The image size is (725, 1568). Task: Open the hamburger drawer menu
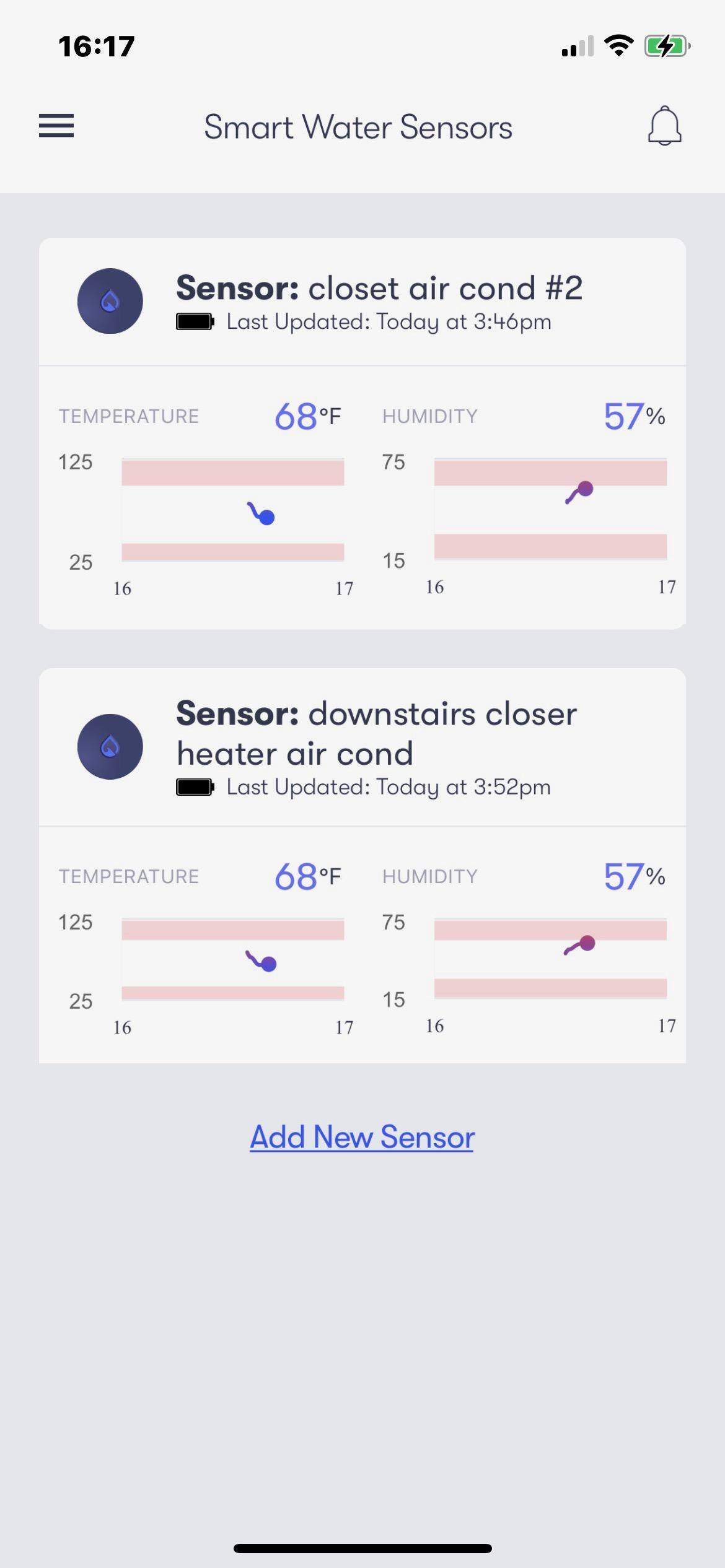[56, 126]
